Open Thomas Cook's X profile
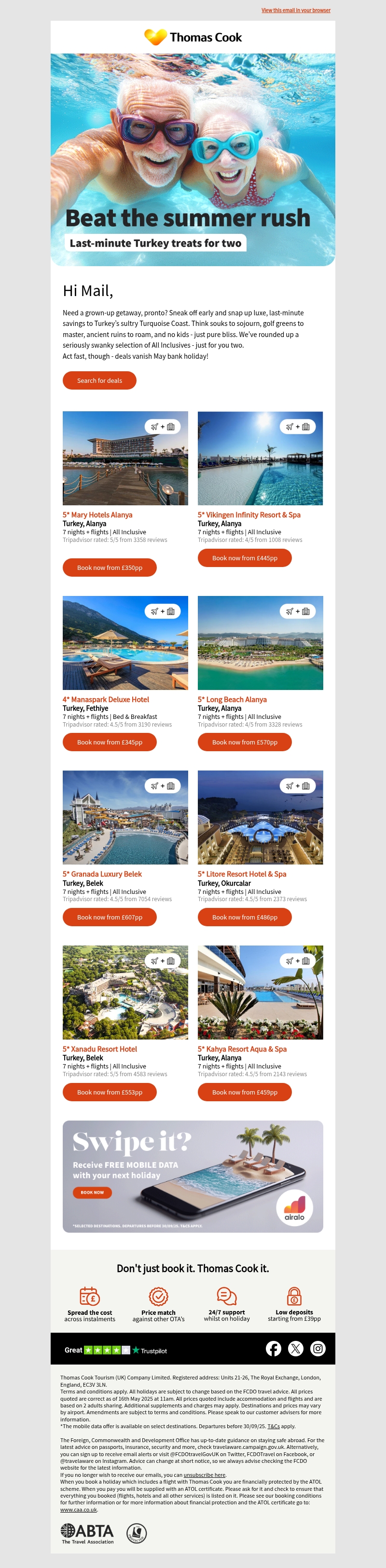This screenshot has height=1568, width=386. 296,1348
